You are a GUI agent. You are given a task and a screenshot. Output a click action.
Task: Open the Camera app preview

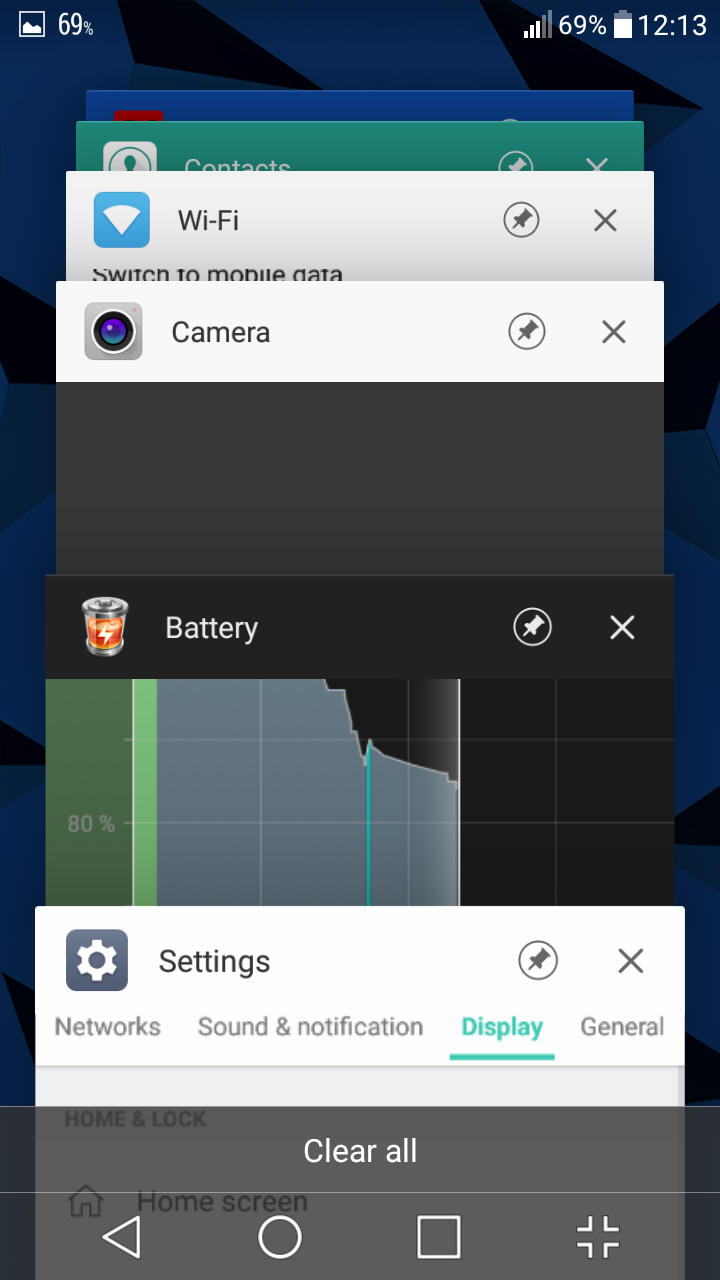click(360, 478)
